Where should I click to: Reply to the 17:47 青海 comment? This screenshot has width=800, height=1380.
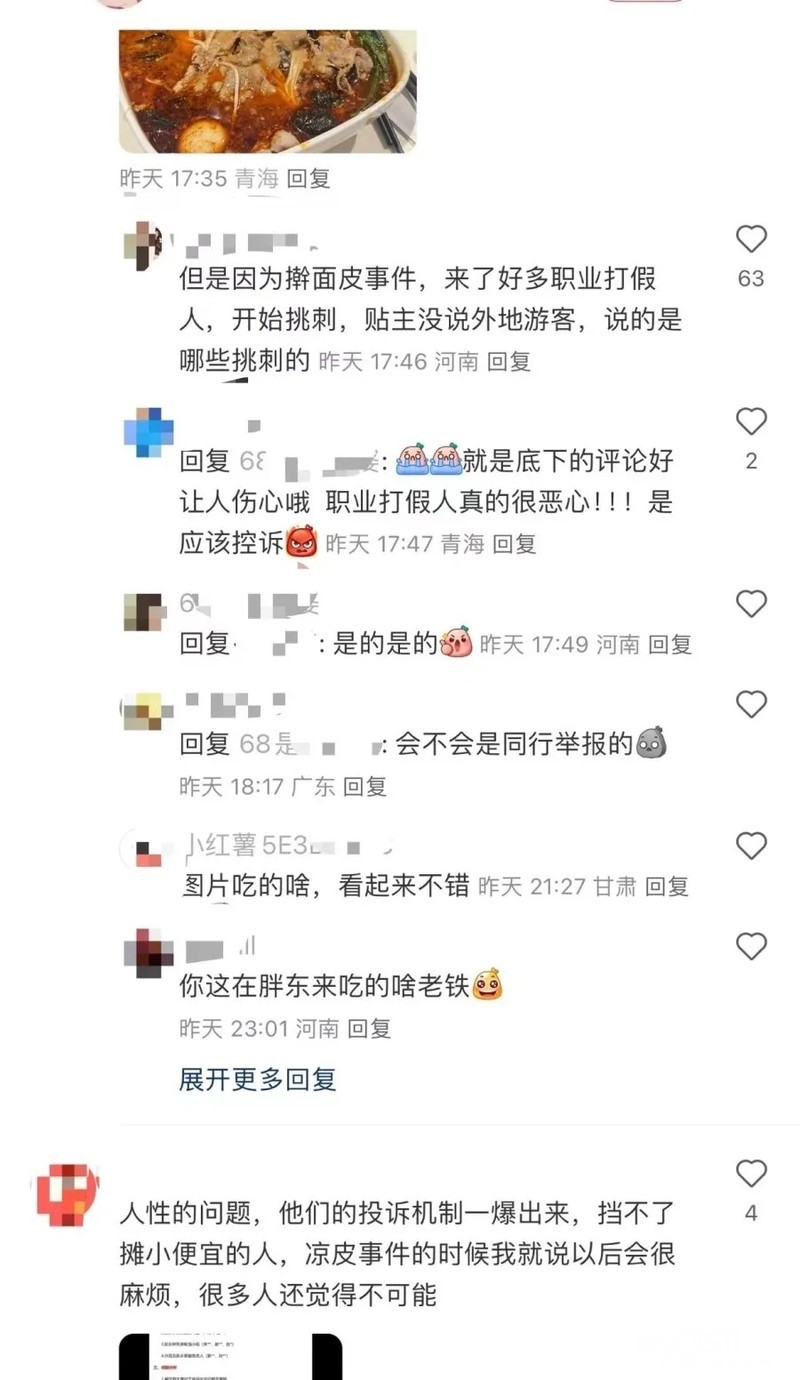(x=515, y=543)
